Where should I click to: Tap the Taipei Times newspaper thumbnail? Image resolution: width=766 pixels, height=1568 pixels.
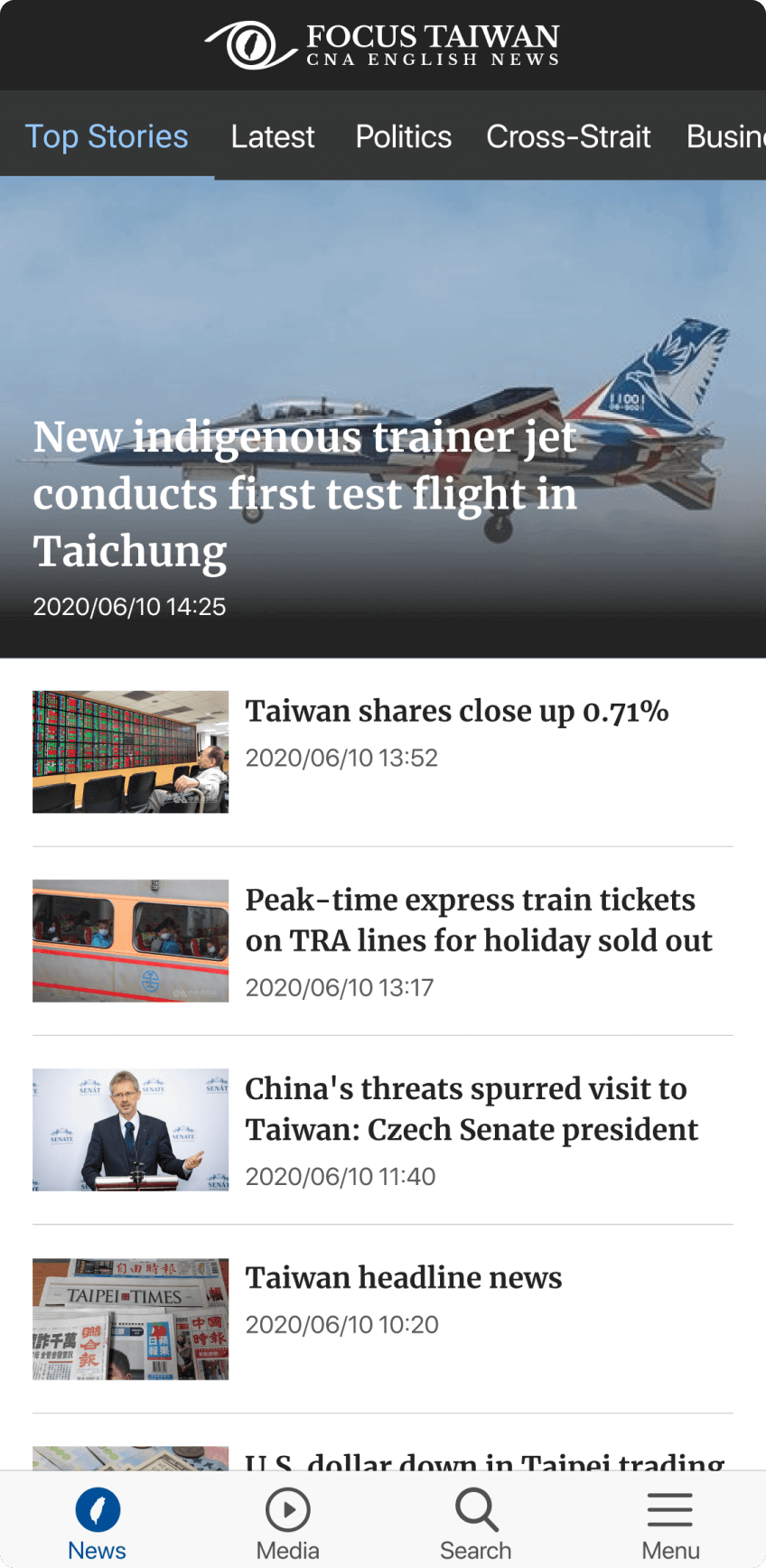click(130, 1319)
